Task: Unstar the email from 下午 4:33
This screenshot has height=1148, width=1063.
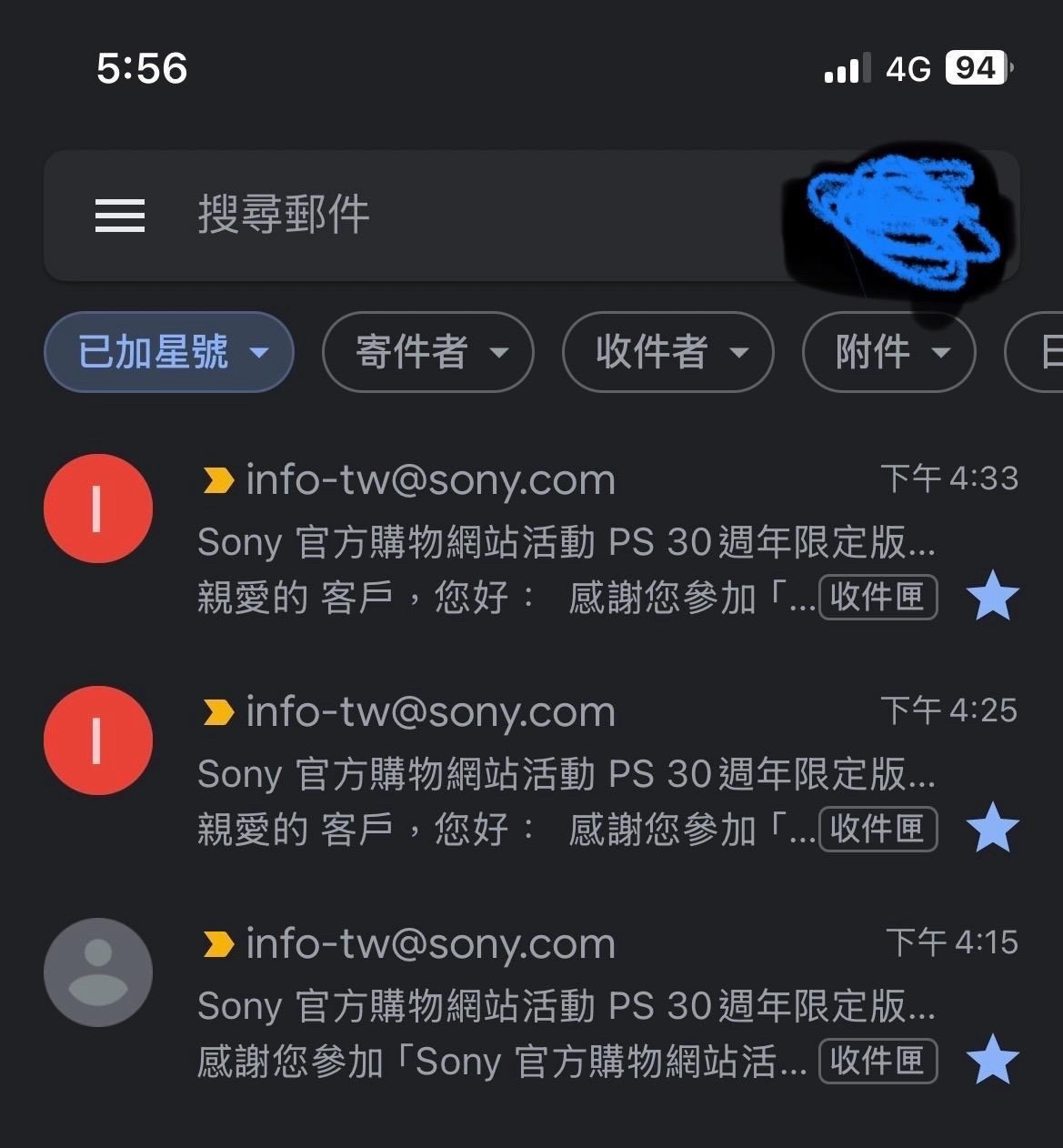Action: [x=992, y=597]
